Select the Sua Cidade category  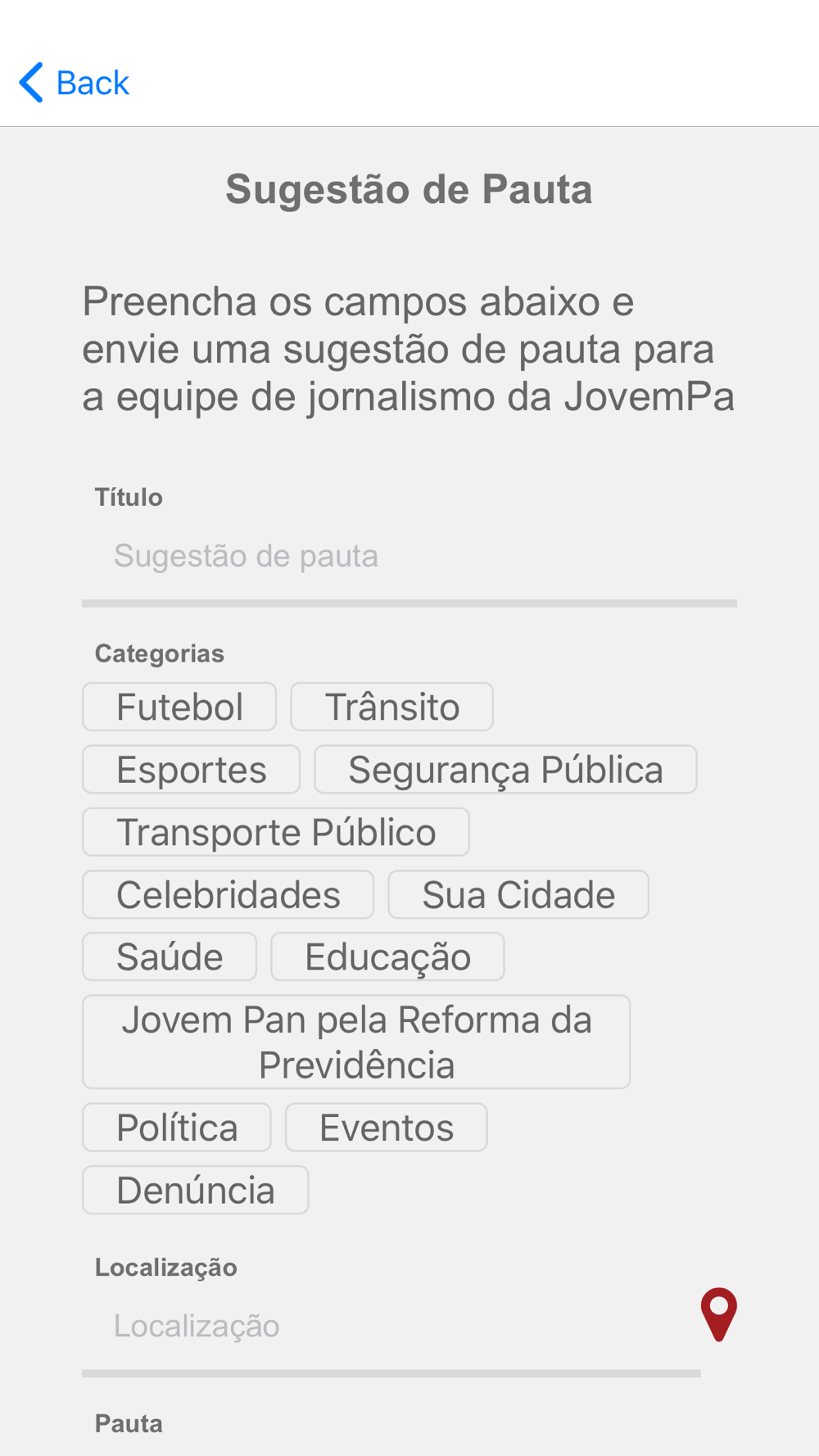click(x=518, y=894)
